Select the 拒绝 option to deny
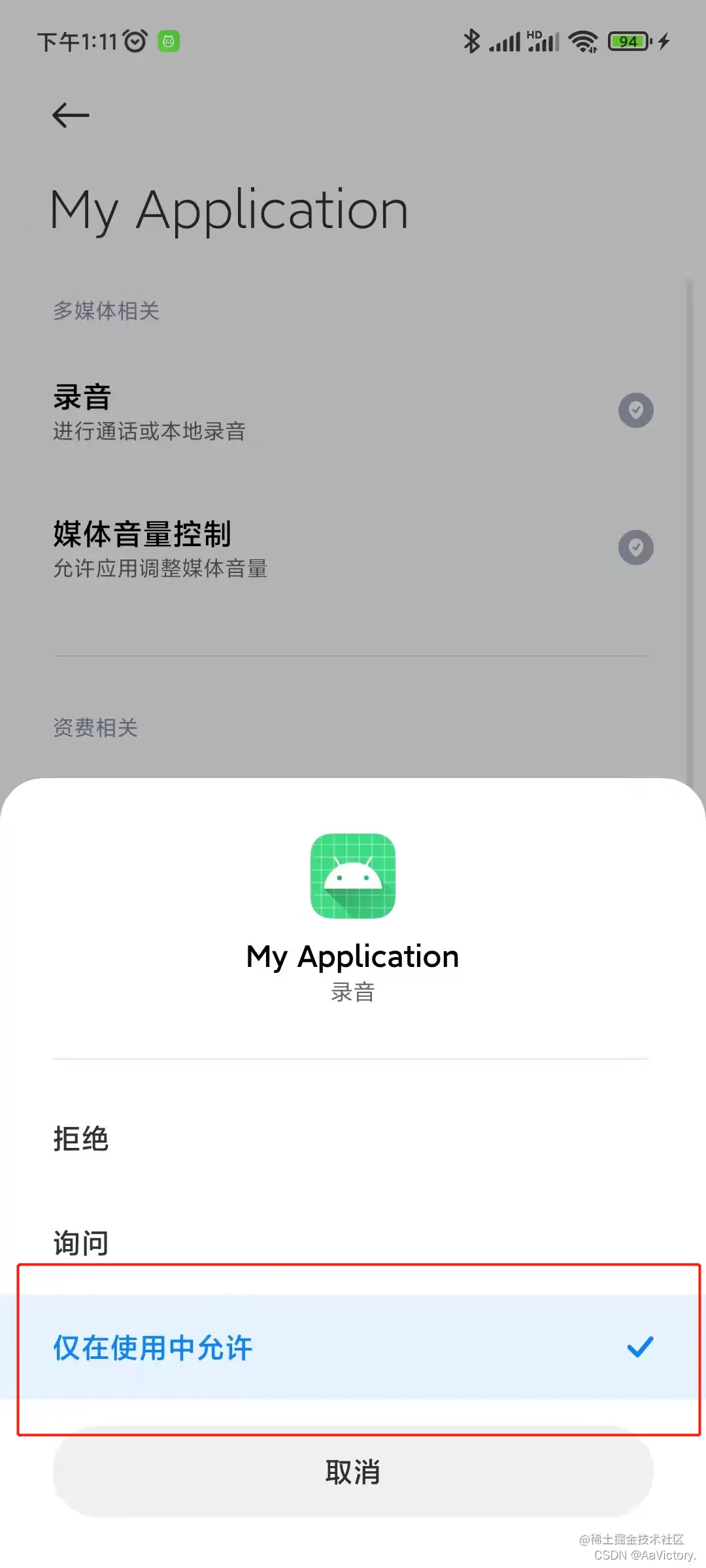The height and width of the screenshot is (1568, 706). (x=80, y=1138)
